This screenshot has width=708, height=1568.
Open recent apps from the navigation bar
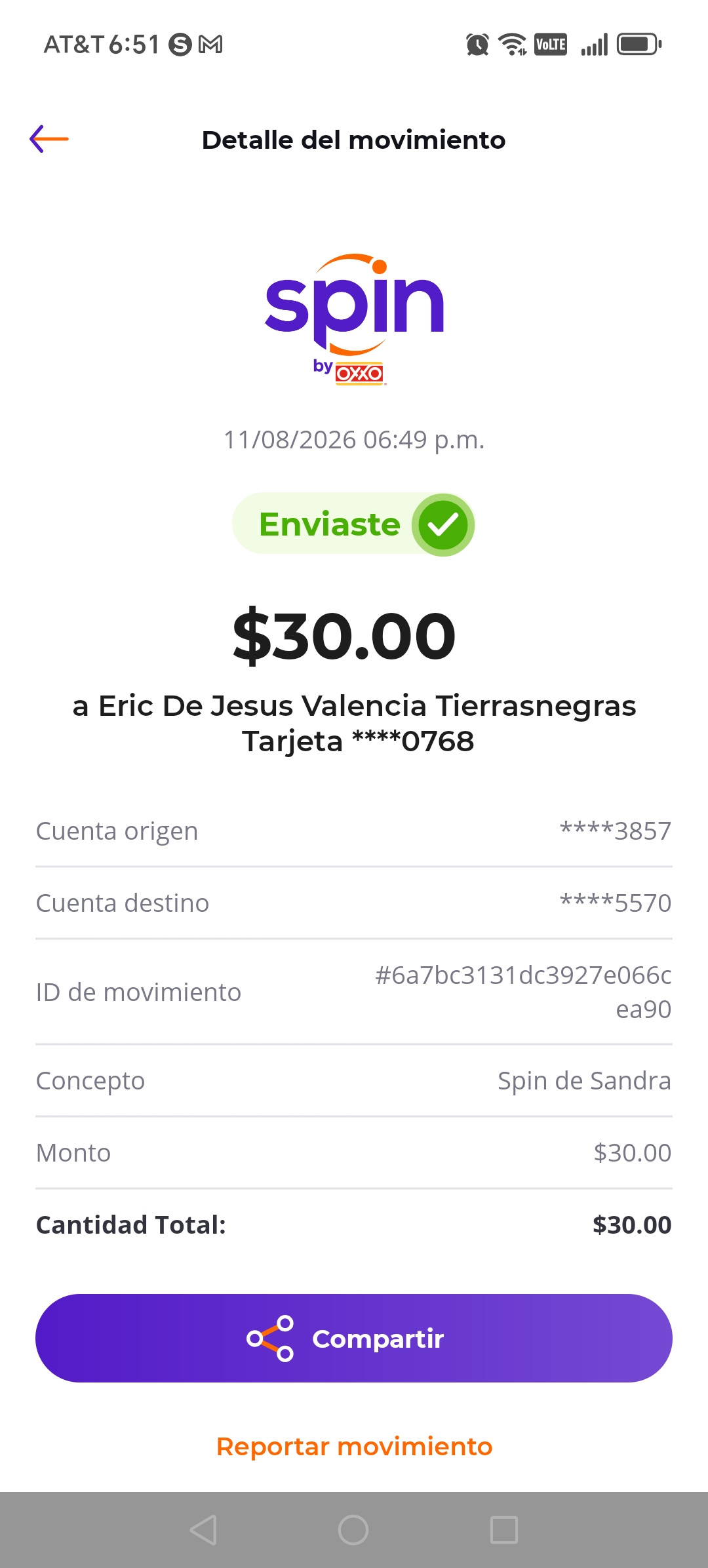tap(504, 1530)
